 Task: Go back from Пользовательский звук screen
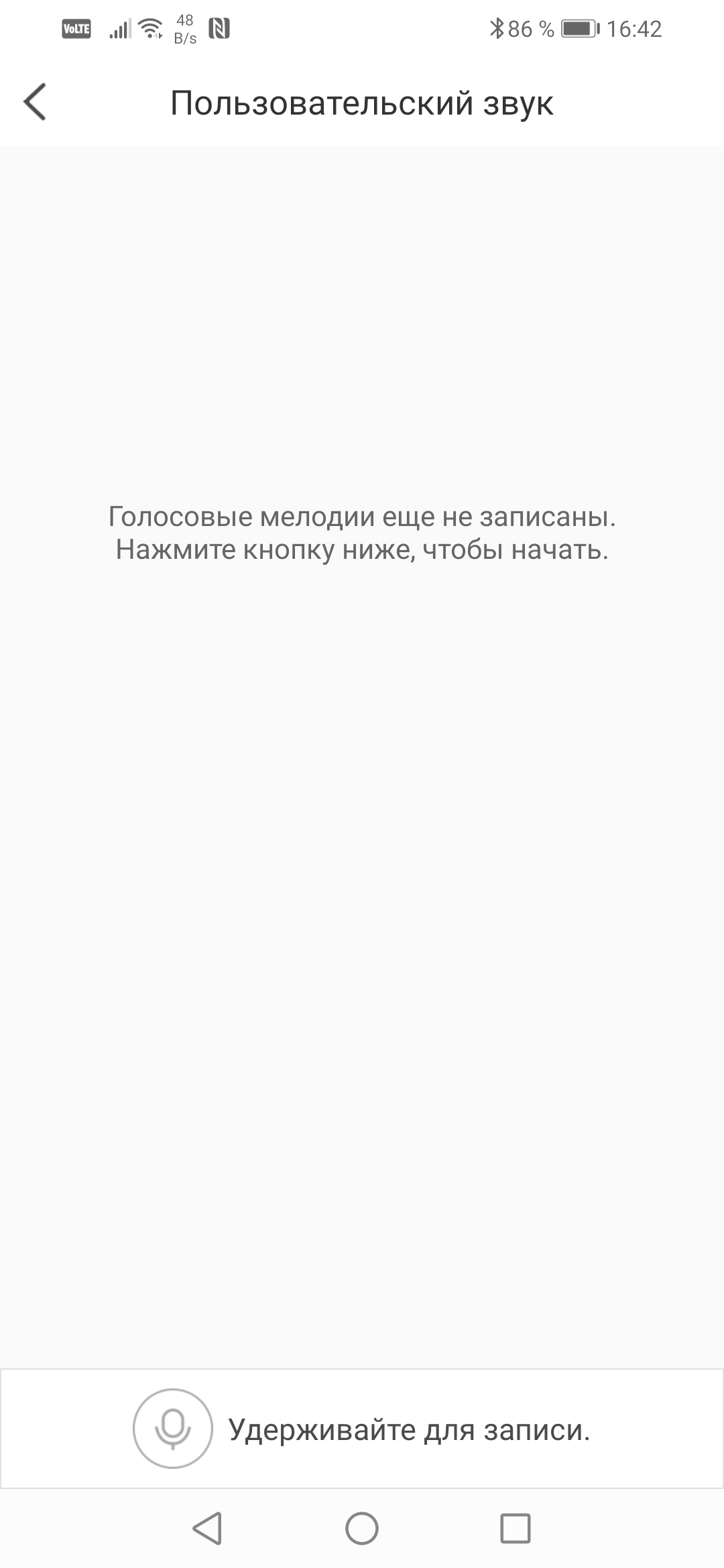35,102
